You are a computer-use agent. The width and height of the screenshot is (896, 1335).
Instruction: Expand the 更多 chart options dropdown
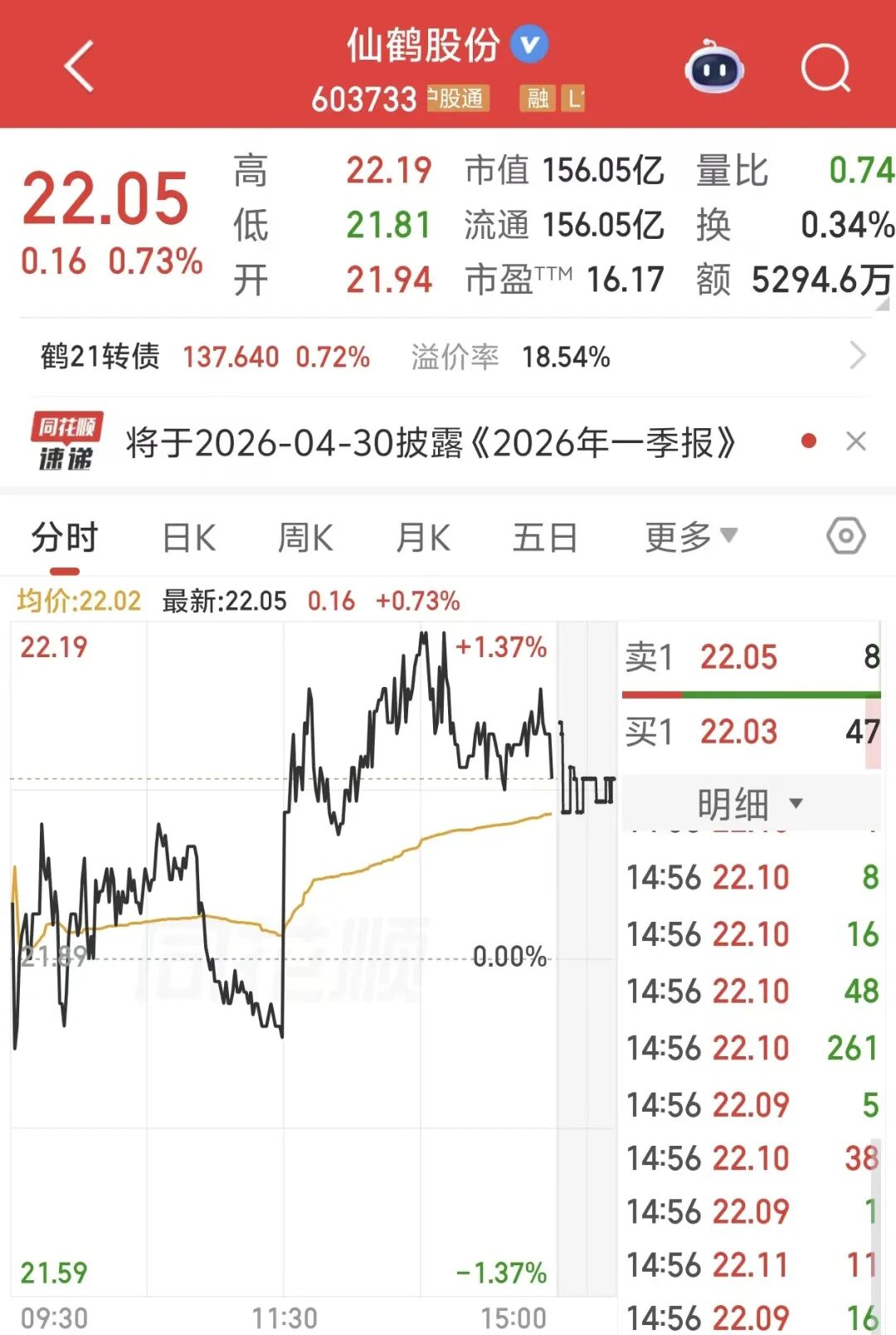tap(690, 537)
